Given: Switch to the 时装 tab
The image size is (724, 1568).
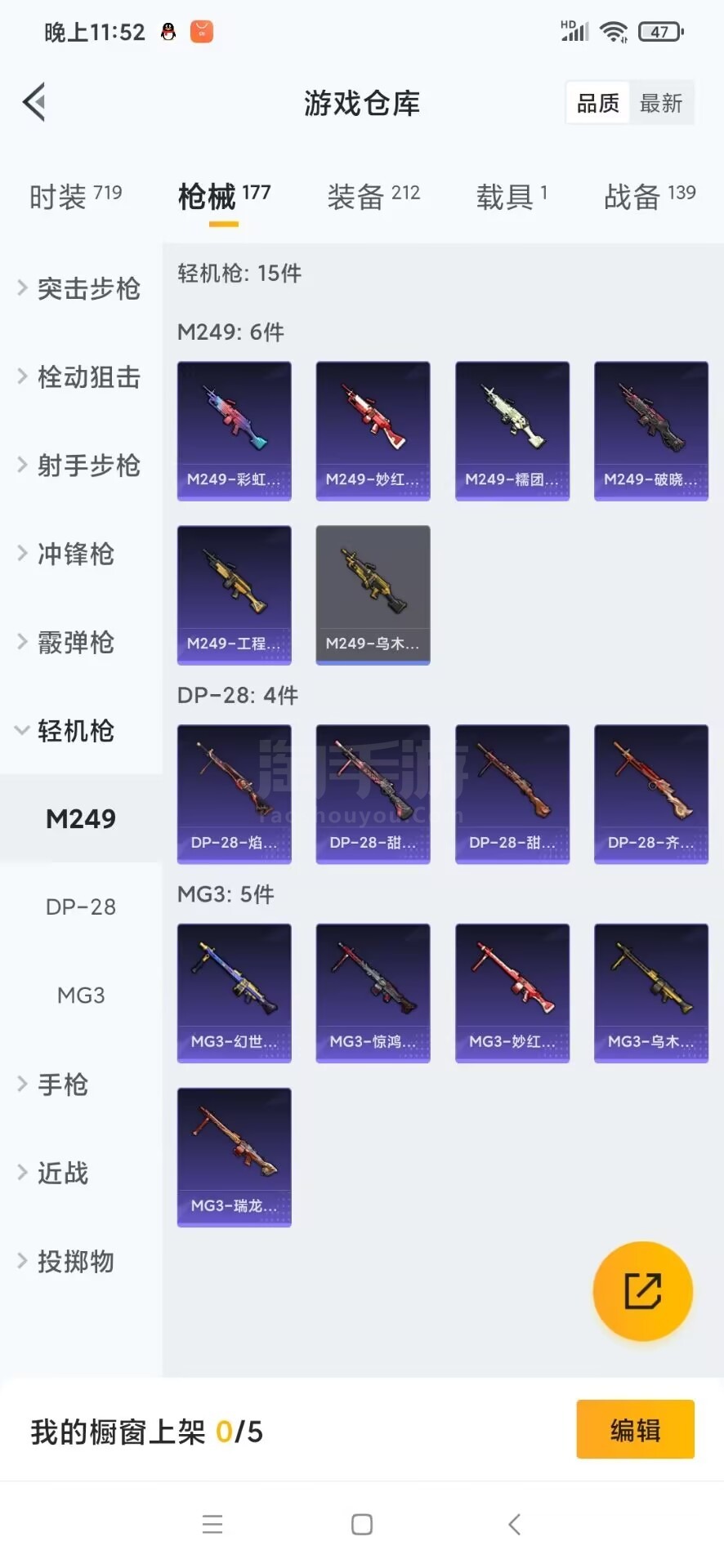Looking at the screenshot, I should [75, 196].
